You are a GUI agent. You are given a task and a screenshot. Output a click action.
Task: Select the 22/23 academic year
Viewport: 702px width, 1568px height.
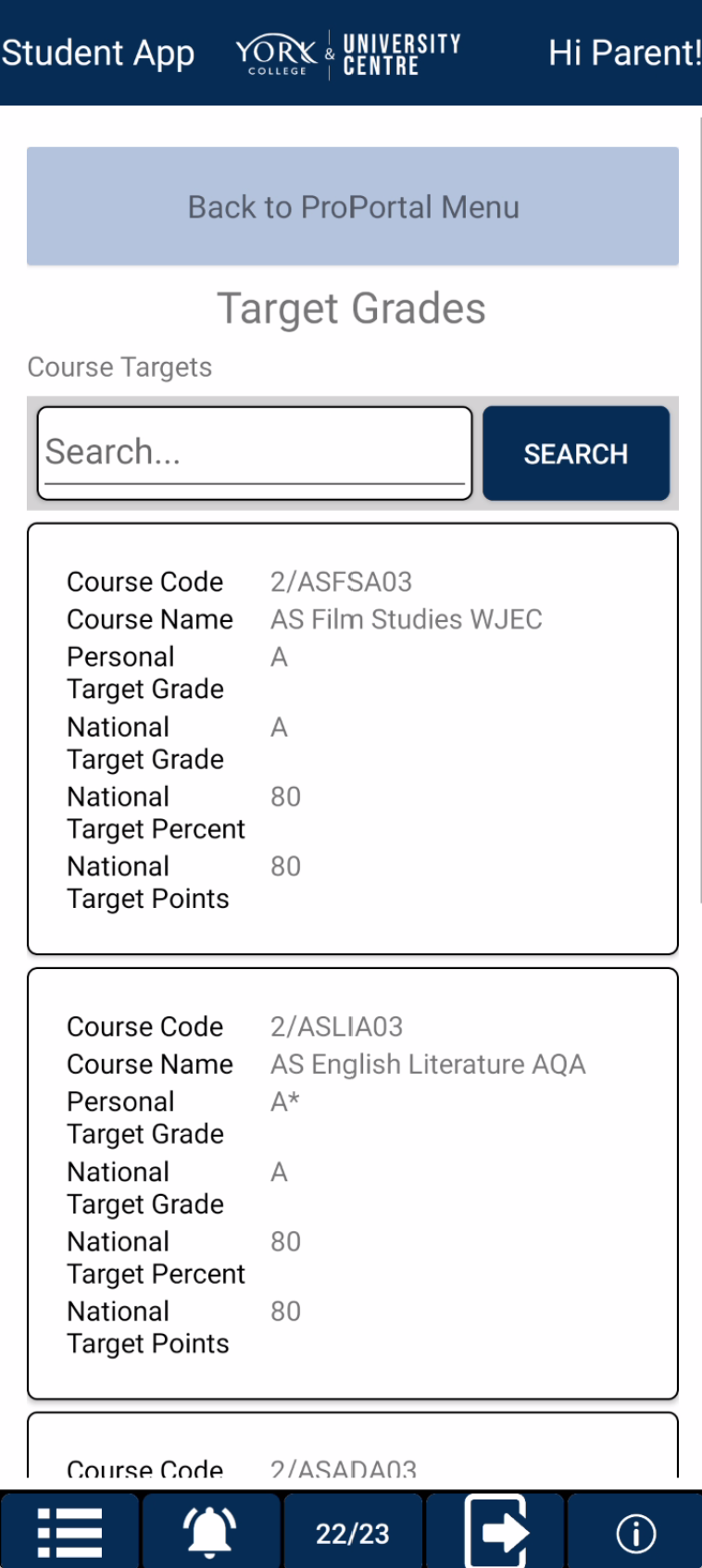pyautogui.click(x=353, y=1533)
